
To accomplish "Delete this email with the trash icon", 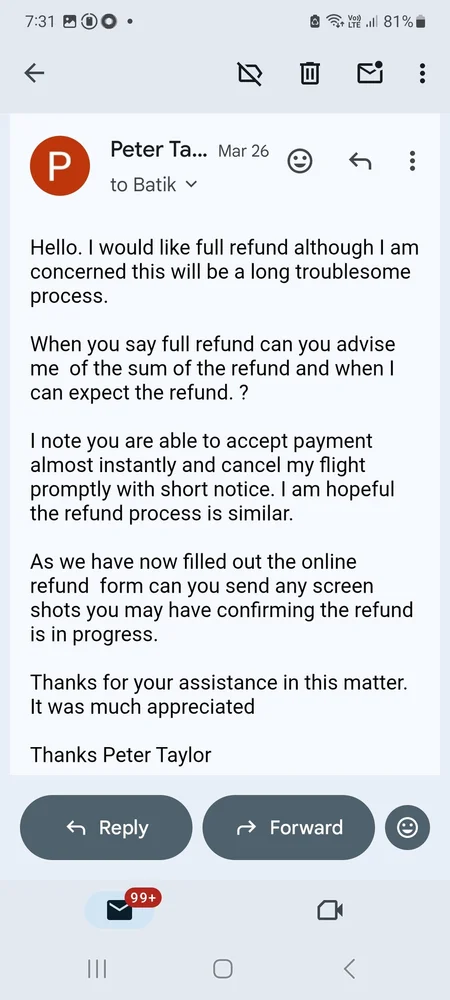I will 309,75.
